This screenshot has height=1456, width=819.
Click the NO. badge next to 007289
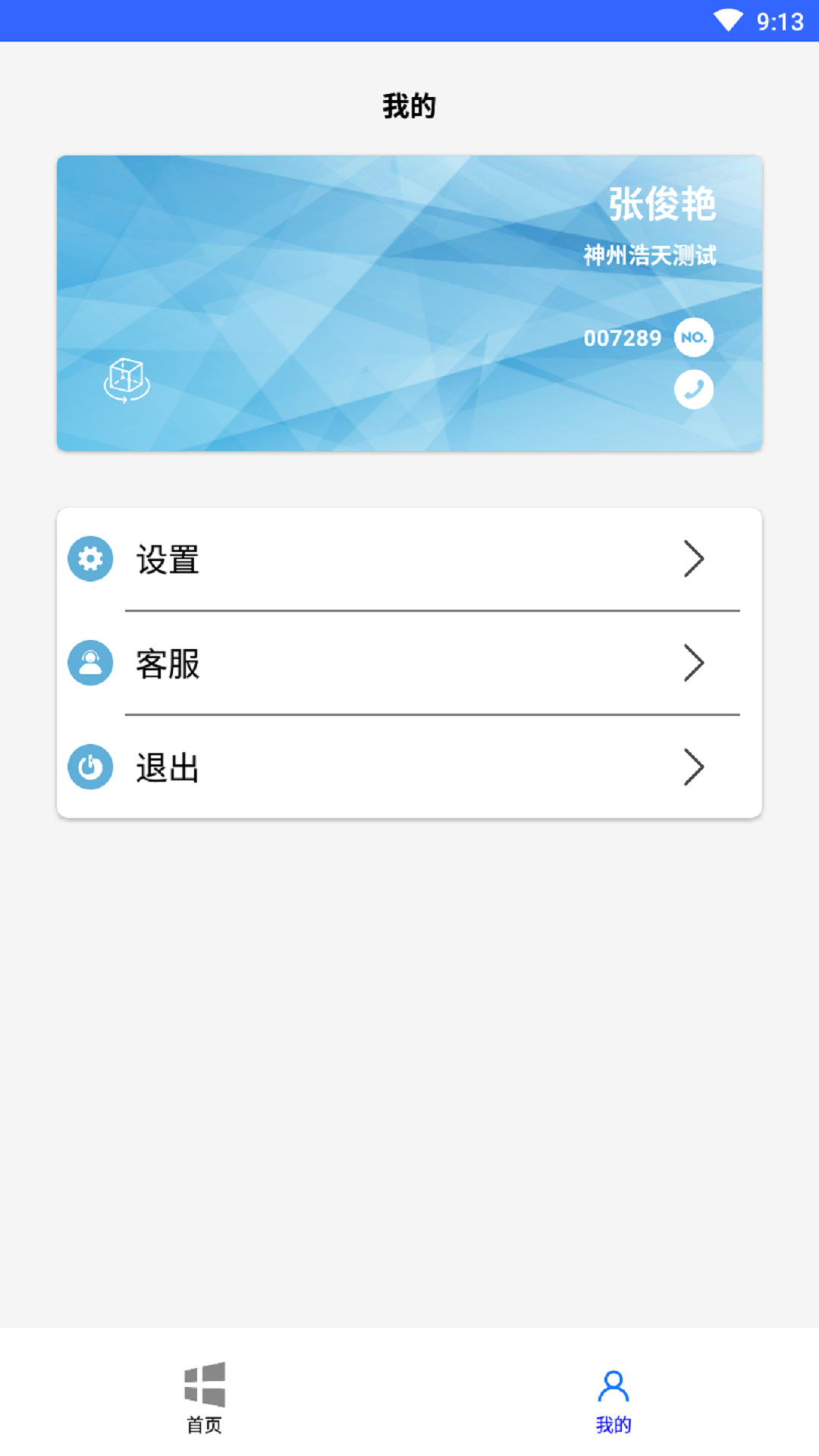pyautogui.click(x=692, y=338)
